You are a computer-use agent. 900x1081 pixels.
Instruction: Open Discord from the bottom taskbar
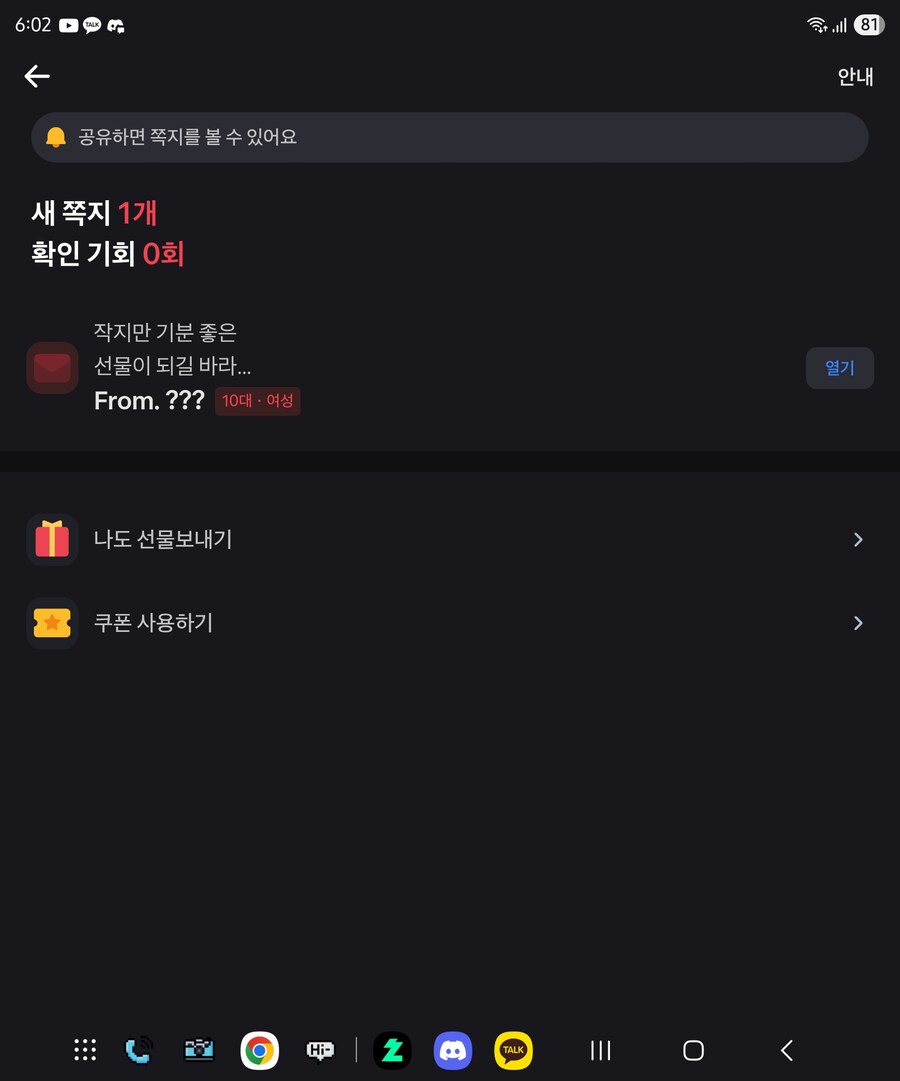[452, 1050]
